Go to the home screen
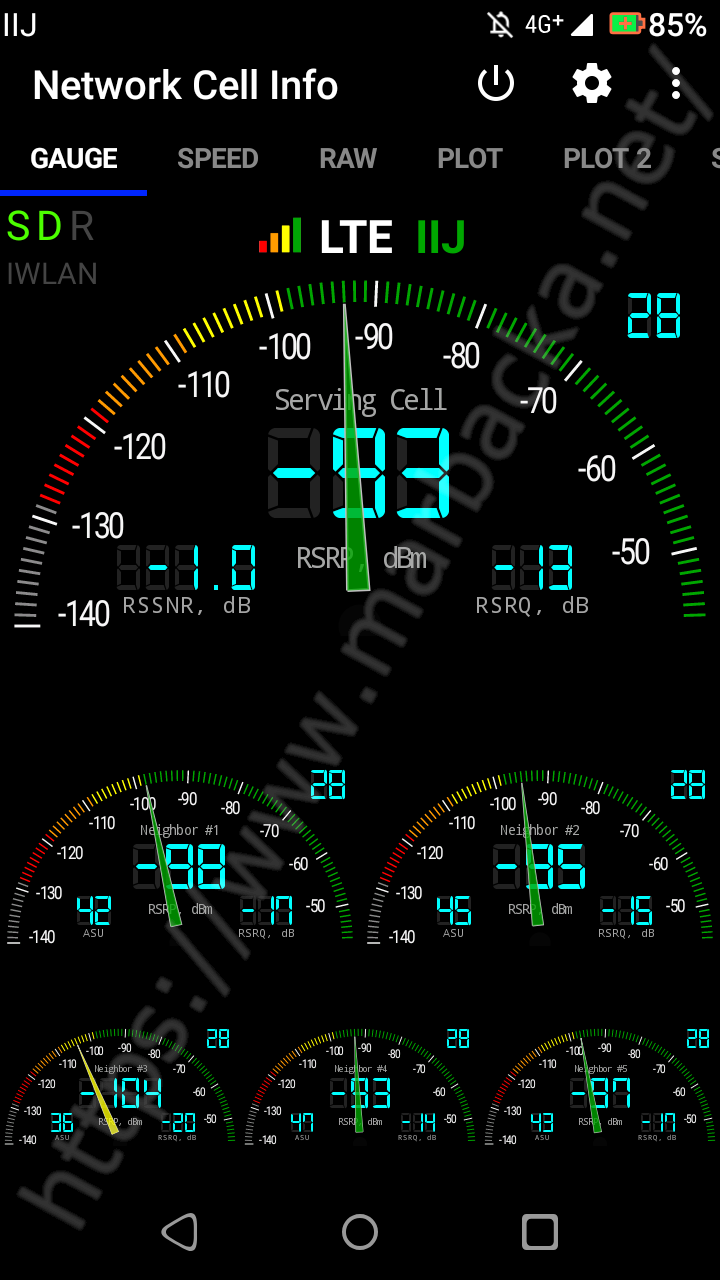The image size is (720, 1280). coord(360,1232)
